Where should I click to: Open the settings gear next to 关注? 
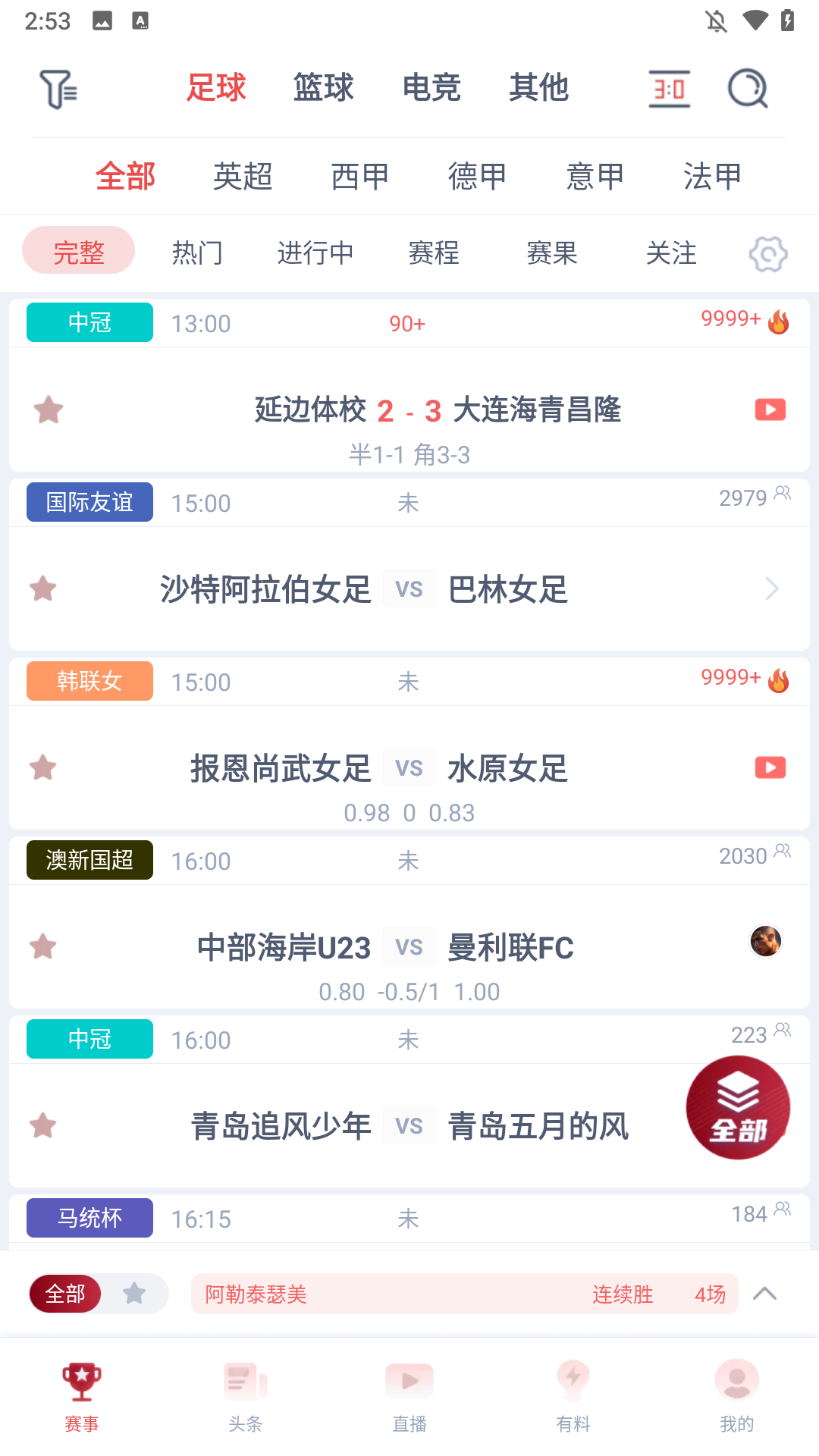coord(767,253)
